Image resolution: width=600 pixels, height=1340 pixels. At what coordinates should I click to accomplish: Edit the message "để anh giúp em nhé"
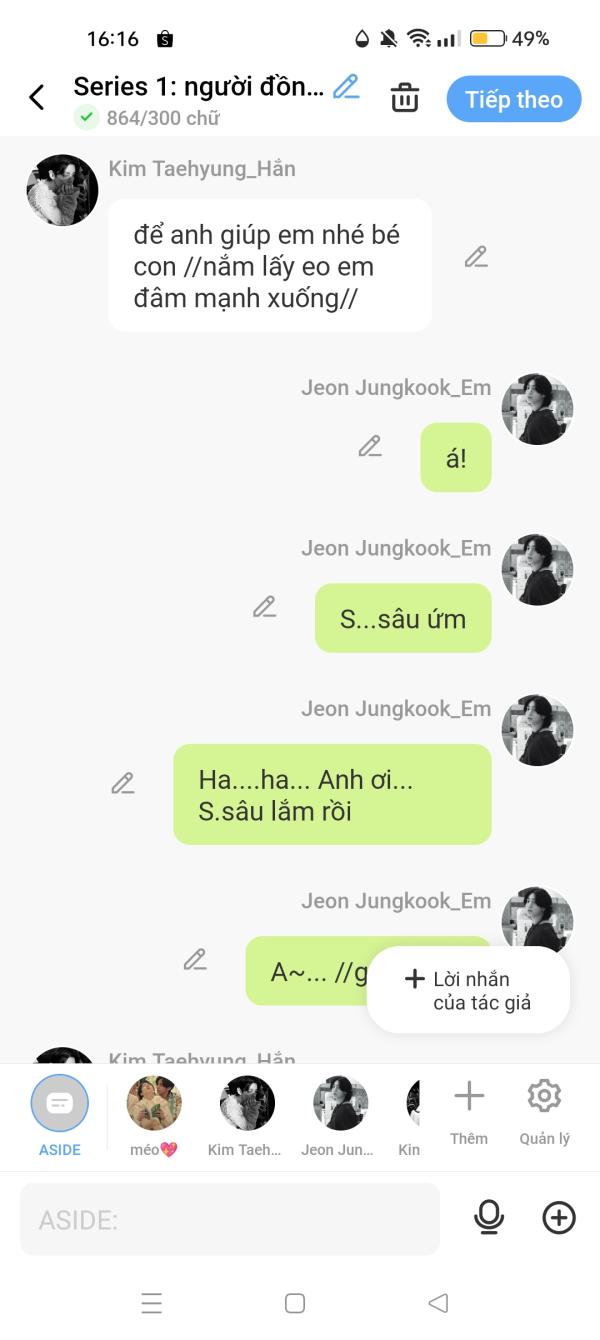[476, 258]
